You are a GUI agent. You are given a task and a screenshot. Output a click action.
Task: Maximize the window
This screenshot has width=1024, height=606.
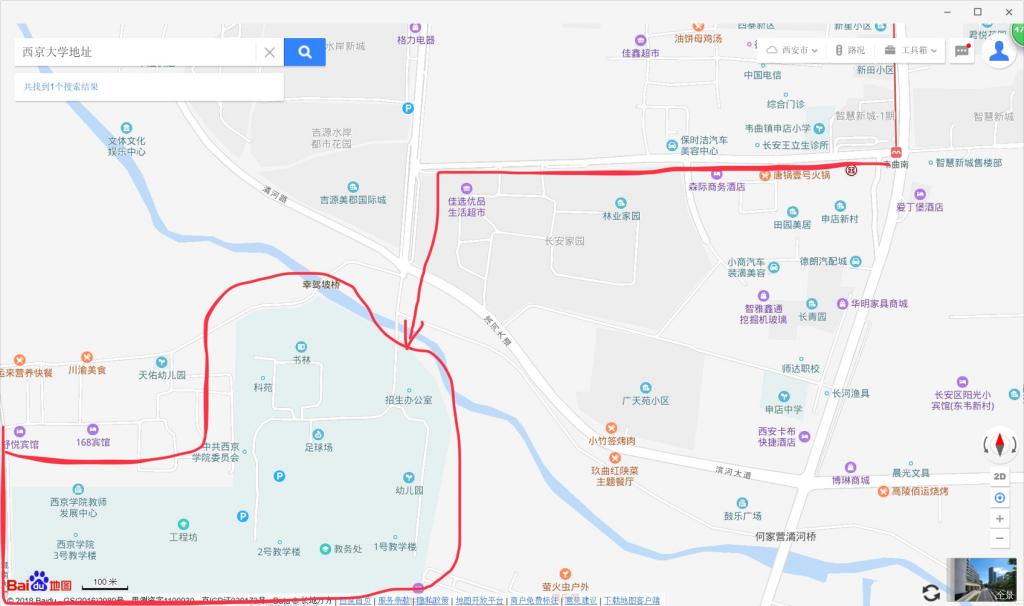click(977, 11)
